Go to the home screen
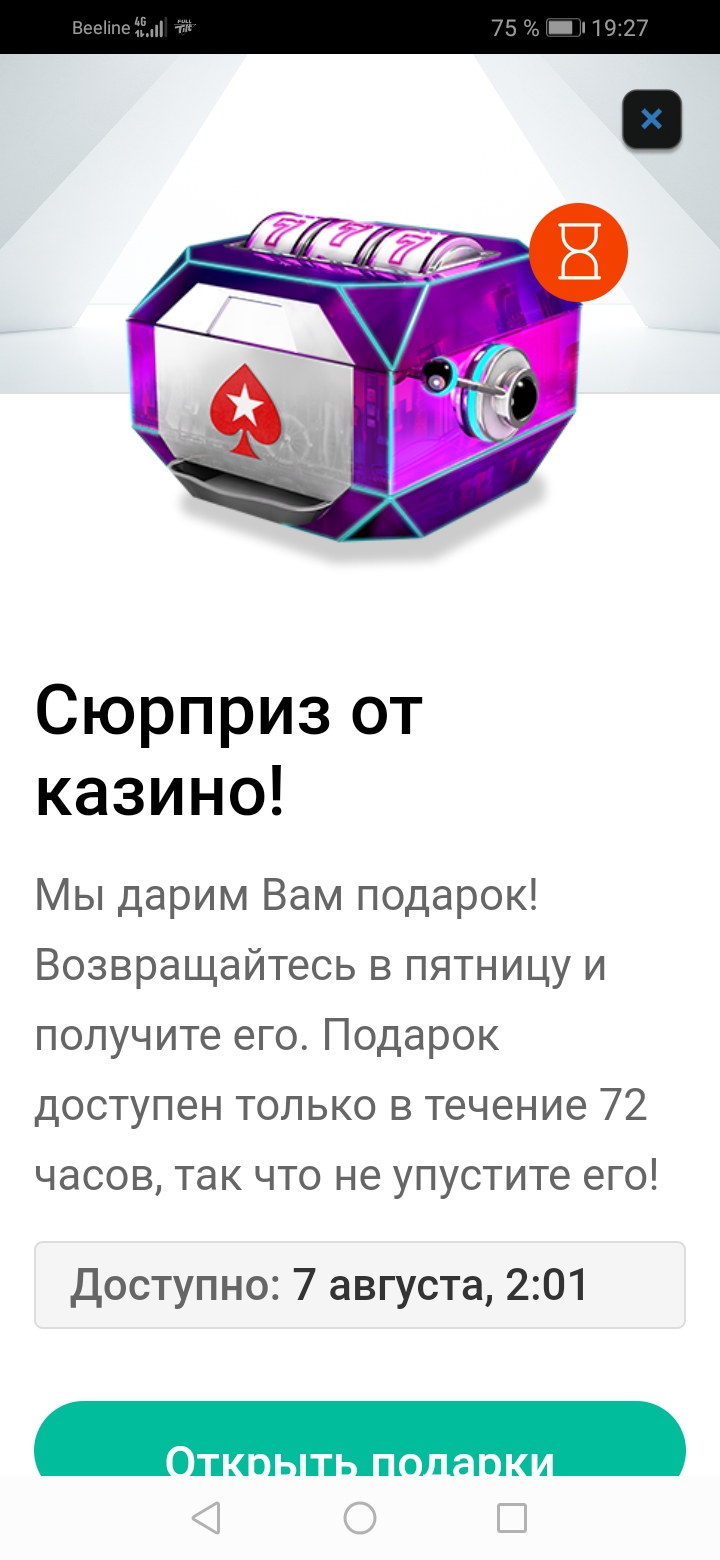The height and width of the screenshot is (1560, 720). point(360,1518)
